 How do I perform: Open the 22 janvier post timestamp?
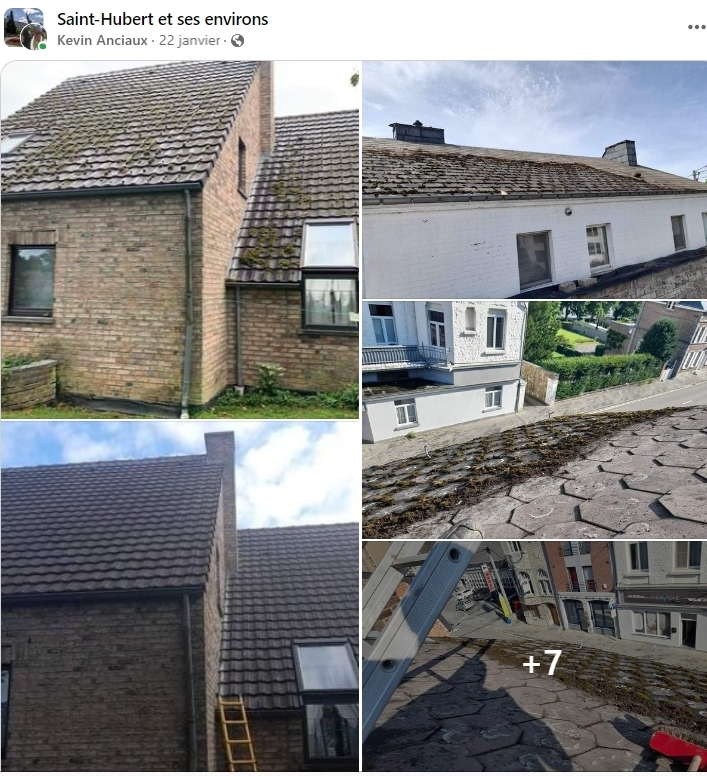190,41
